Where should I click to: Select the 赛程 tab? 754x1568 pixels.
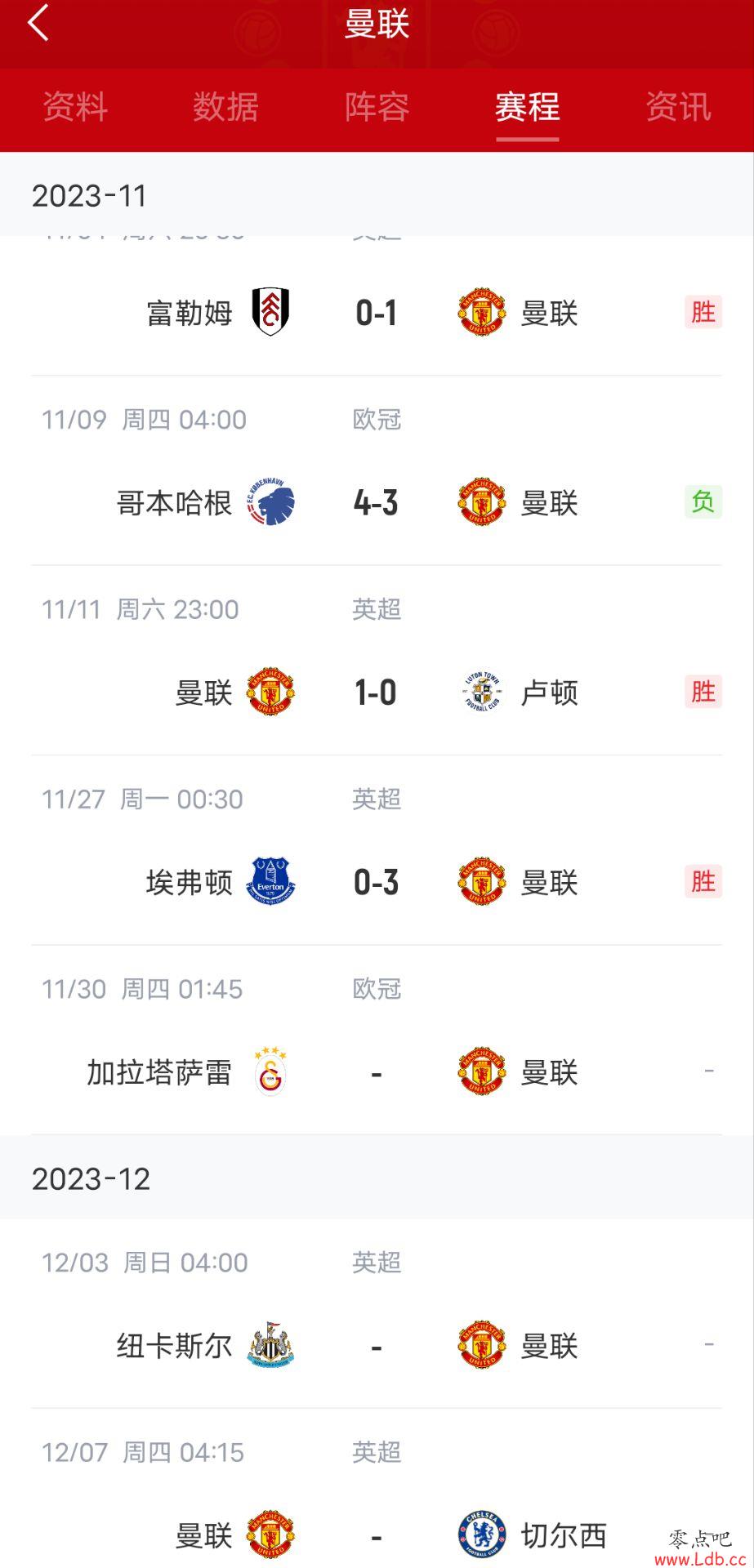tap(527, 107)
